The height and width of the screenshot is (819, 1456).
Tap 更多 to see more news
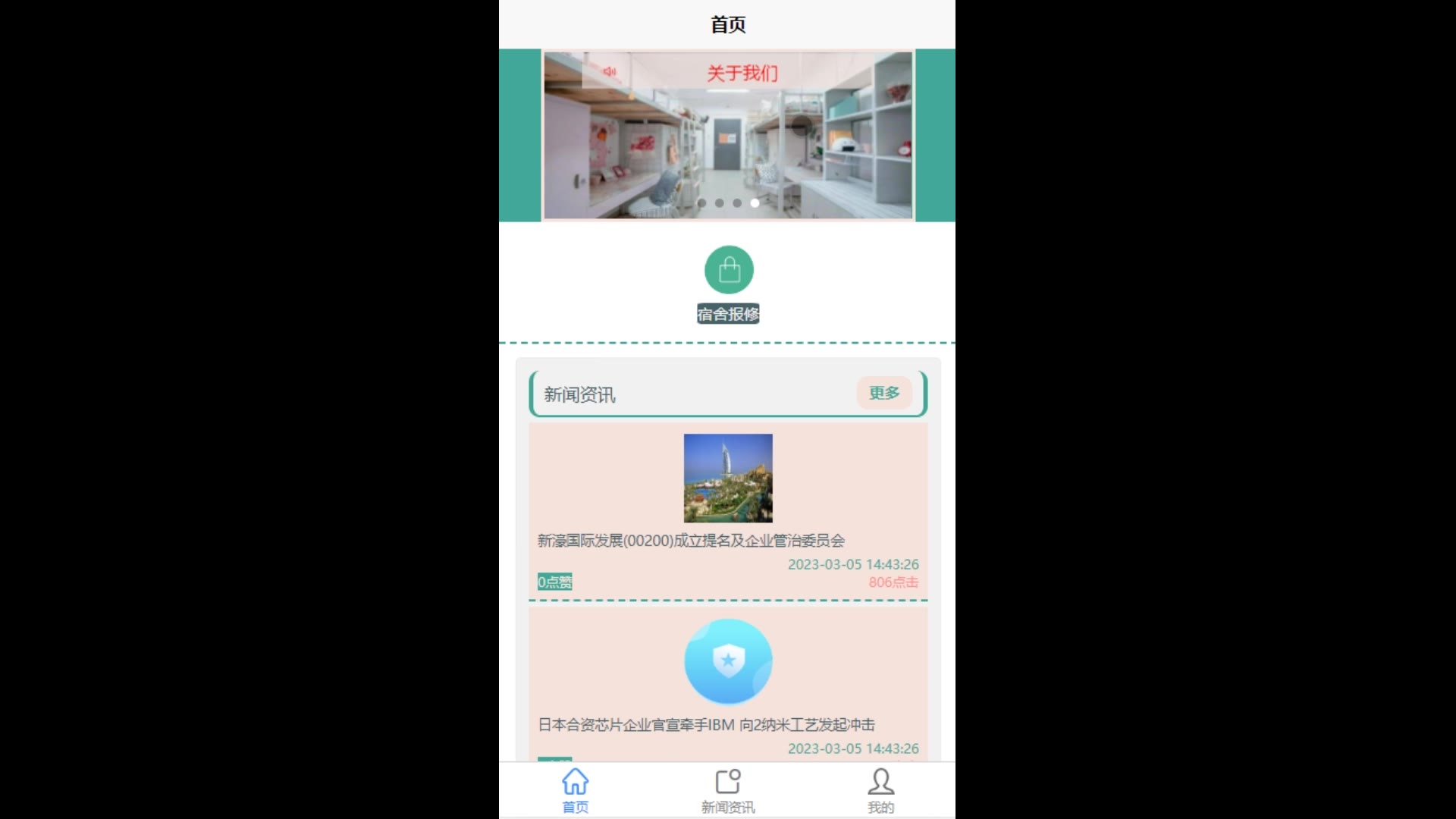click(883, 393)
